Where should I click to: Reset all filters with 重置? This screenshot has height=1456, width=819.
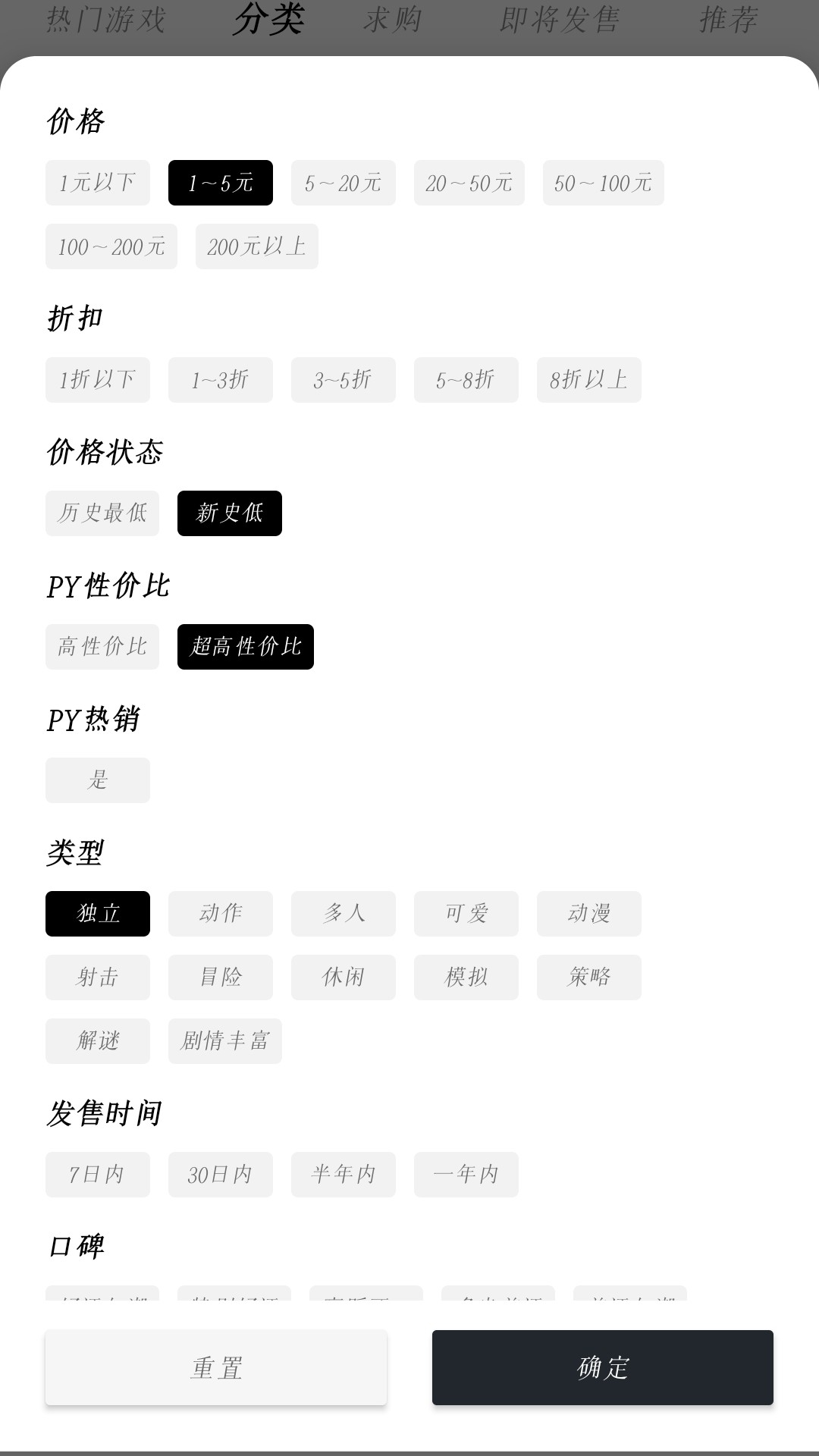[x=216, y=1367]
